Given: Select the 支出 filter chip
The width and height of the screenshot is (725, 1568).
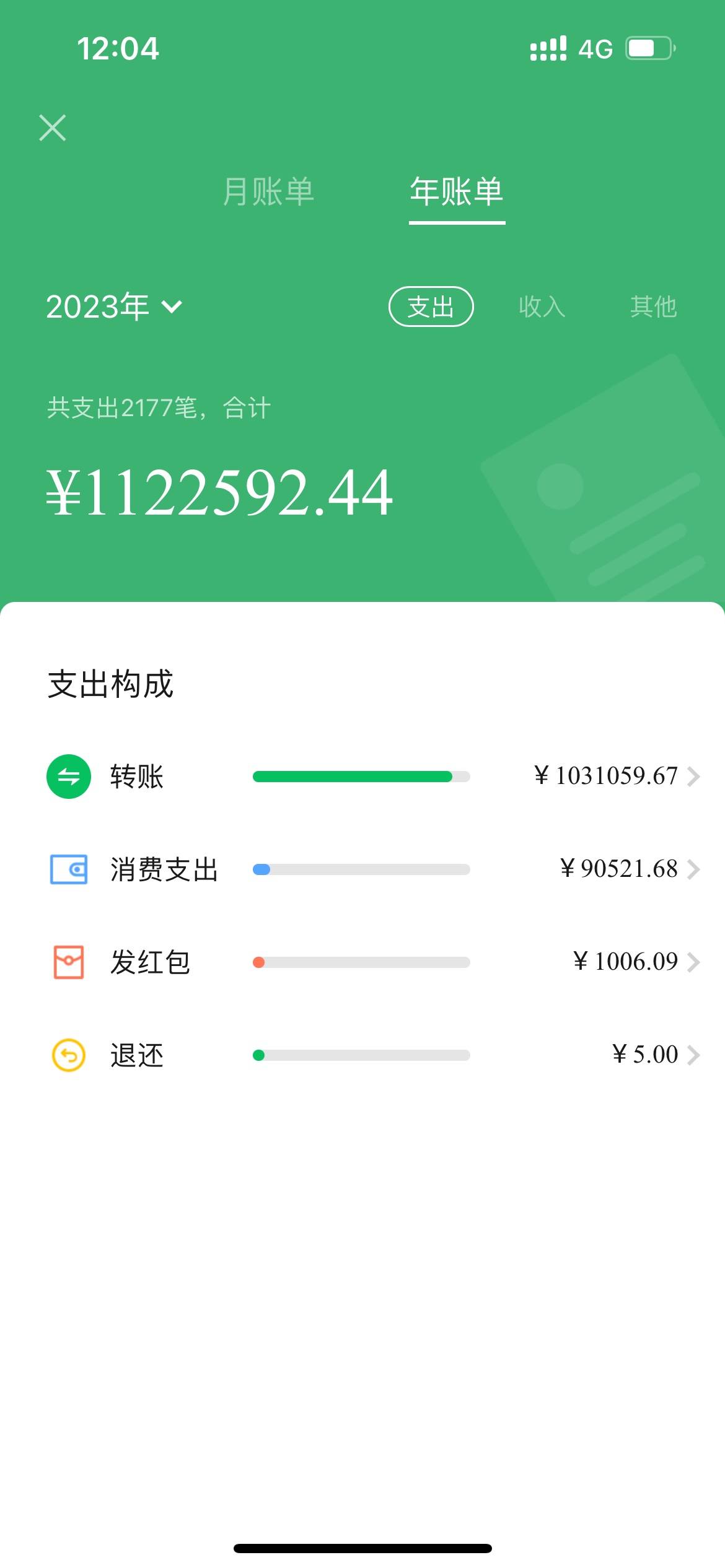Looking at the screenshot, I should (431, 307).
